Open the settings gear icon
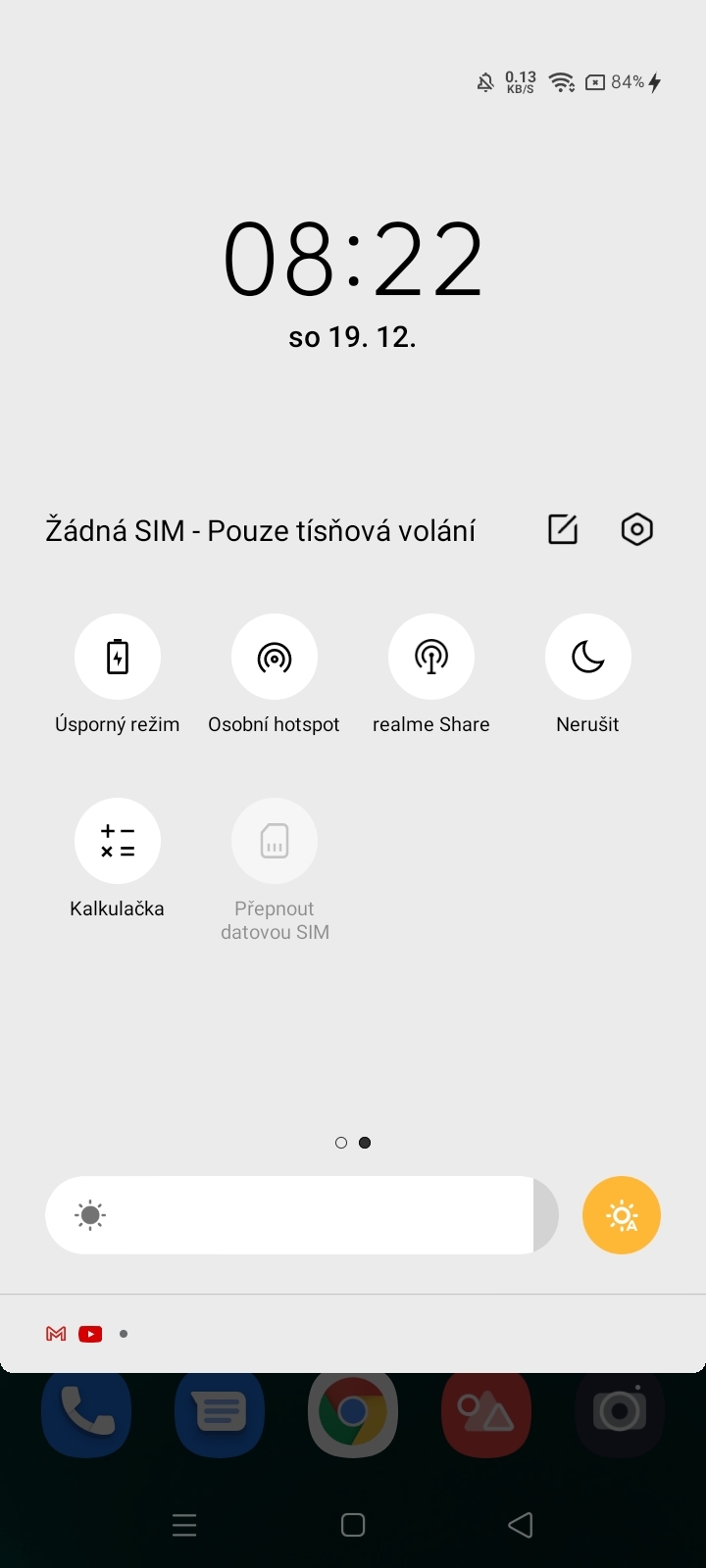Screen dimensions: 706x1568 (636, 529)
